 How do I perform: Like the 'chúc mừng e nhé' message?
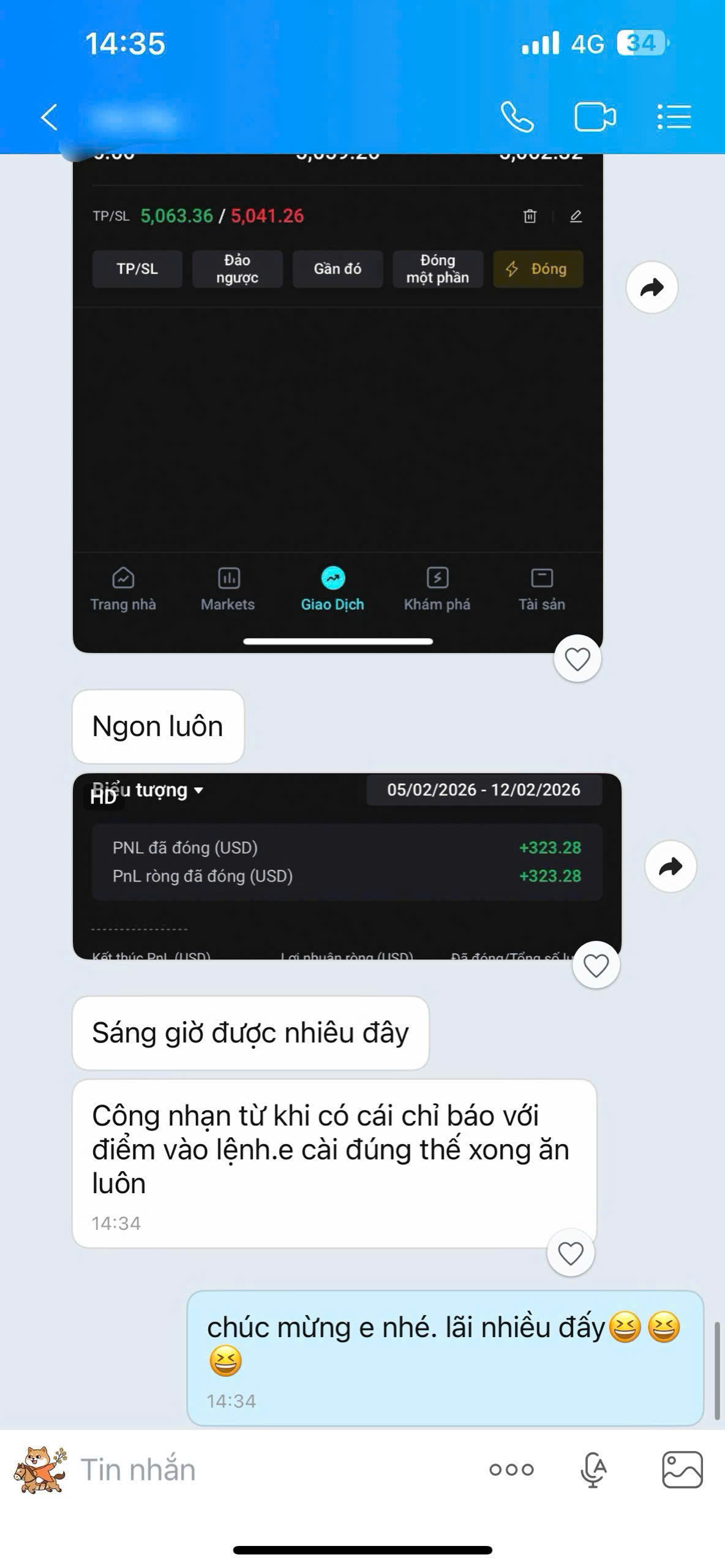pyautogui.click(x=447, y=1360)
